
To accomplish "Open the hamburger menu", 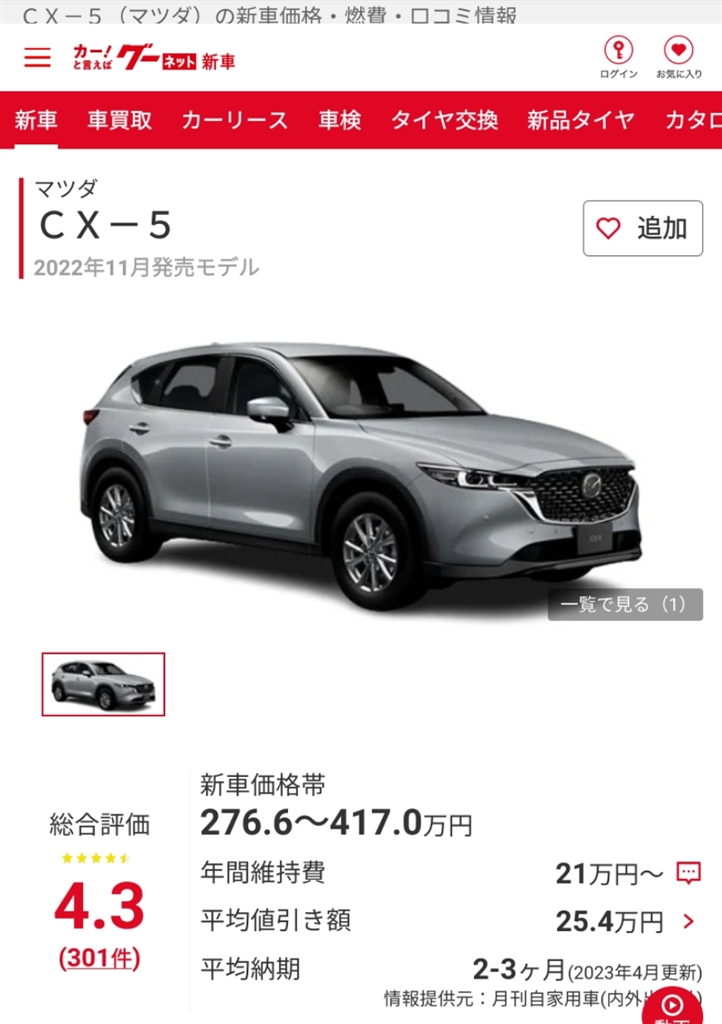I will (x=38, y=58).
